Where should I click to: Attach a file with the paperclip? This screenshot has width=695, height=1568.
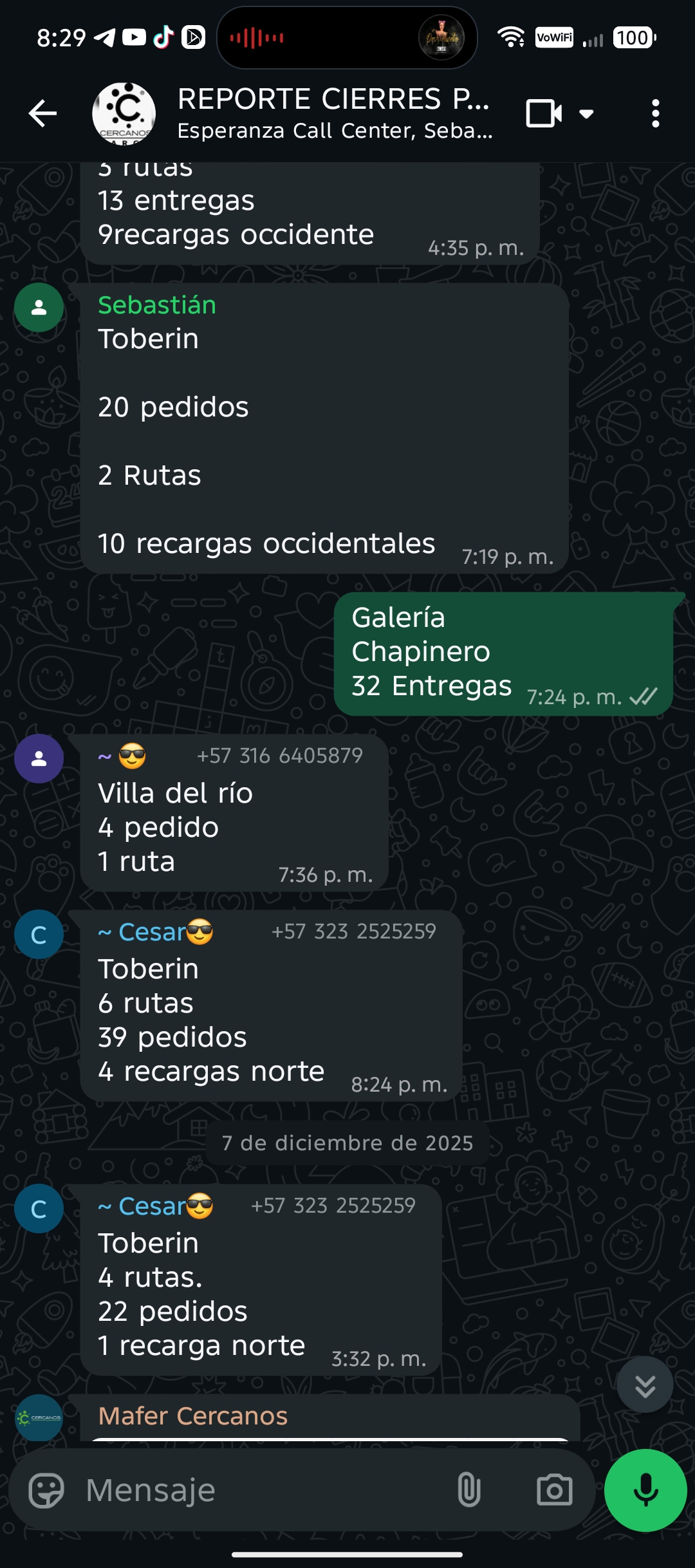point(468,1490)
